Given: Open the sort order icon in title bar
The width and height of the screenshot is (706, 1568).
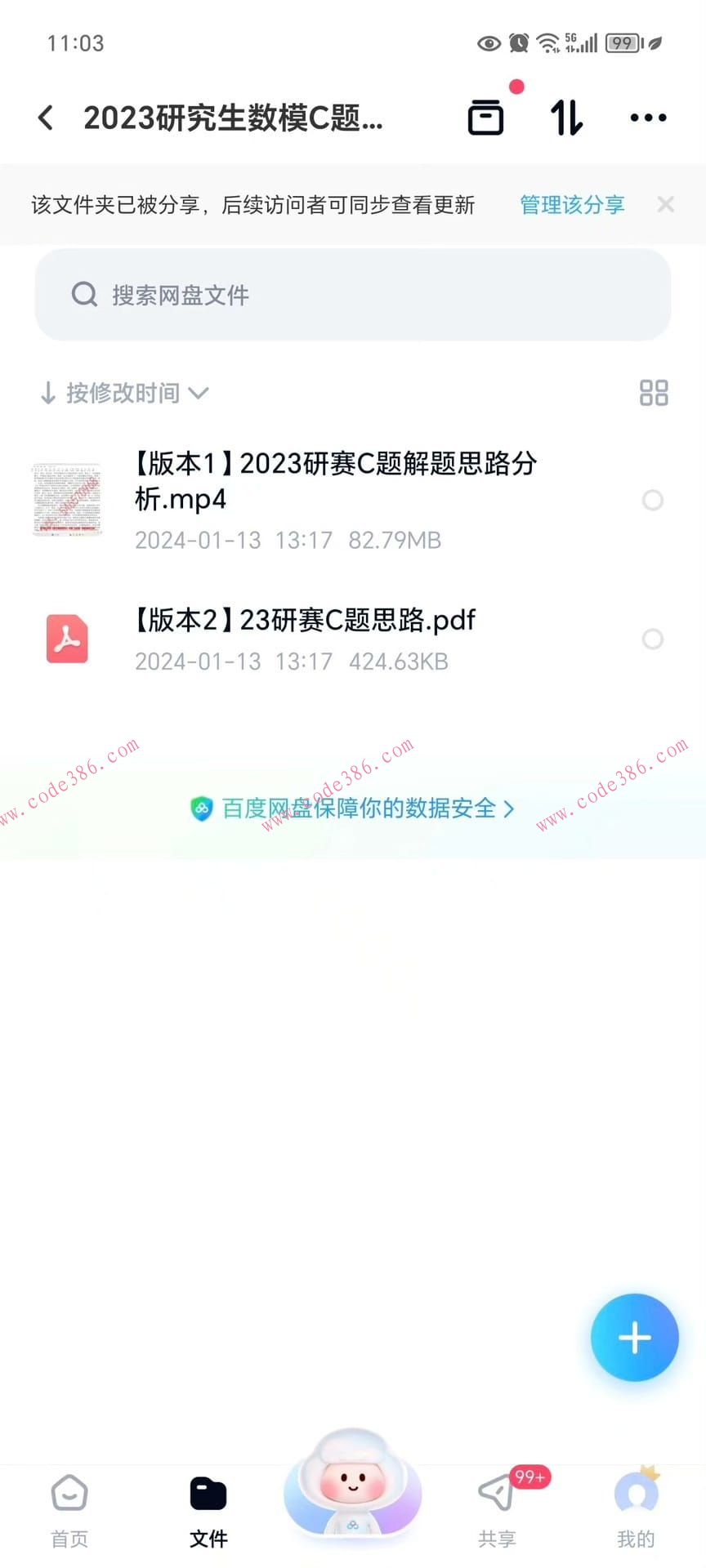Looking at the screenshot, I should click(566, 117).
